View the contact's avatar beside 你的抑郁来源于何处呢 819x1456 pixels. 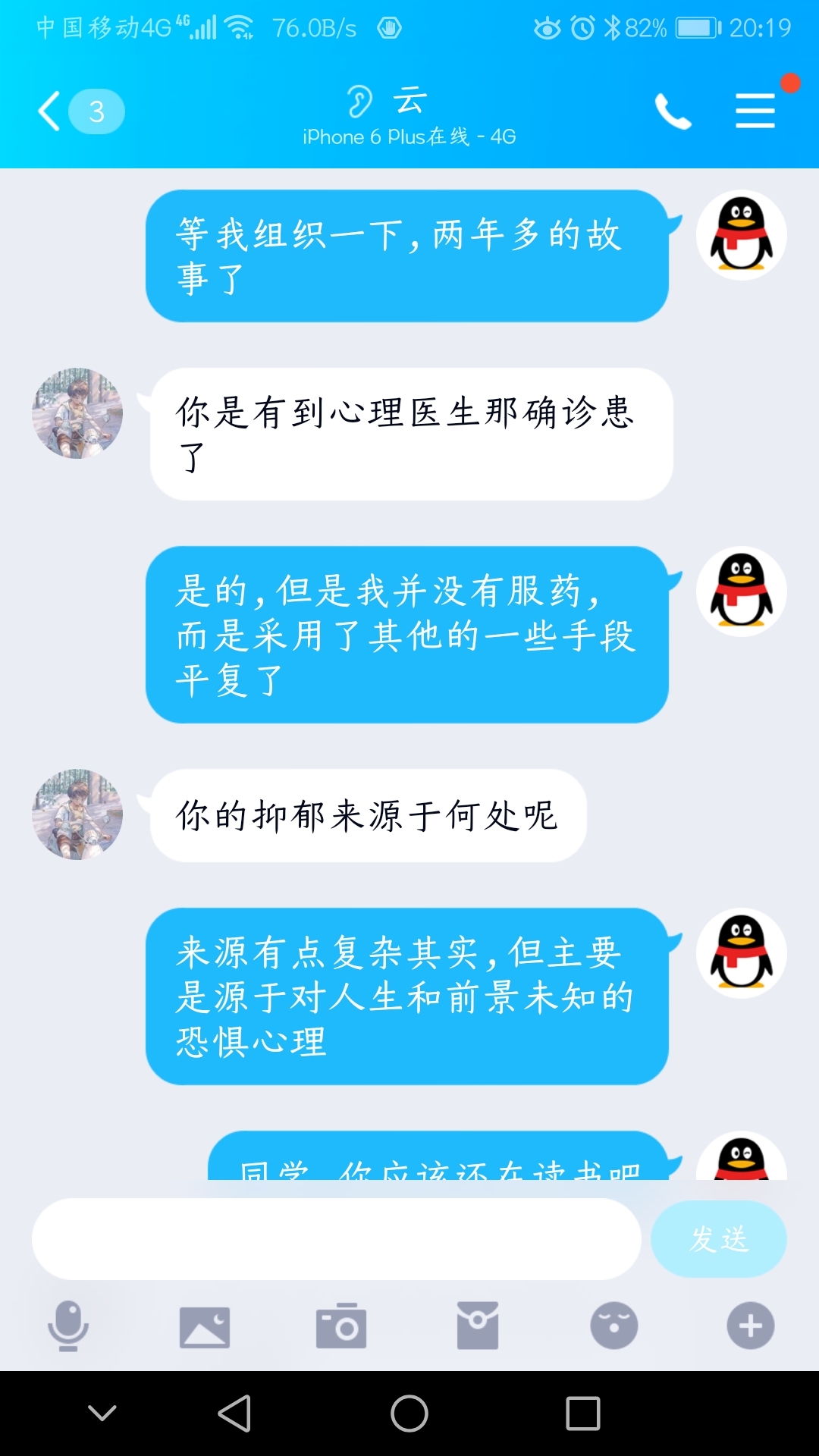(77, 814)
